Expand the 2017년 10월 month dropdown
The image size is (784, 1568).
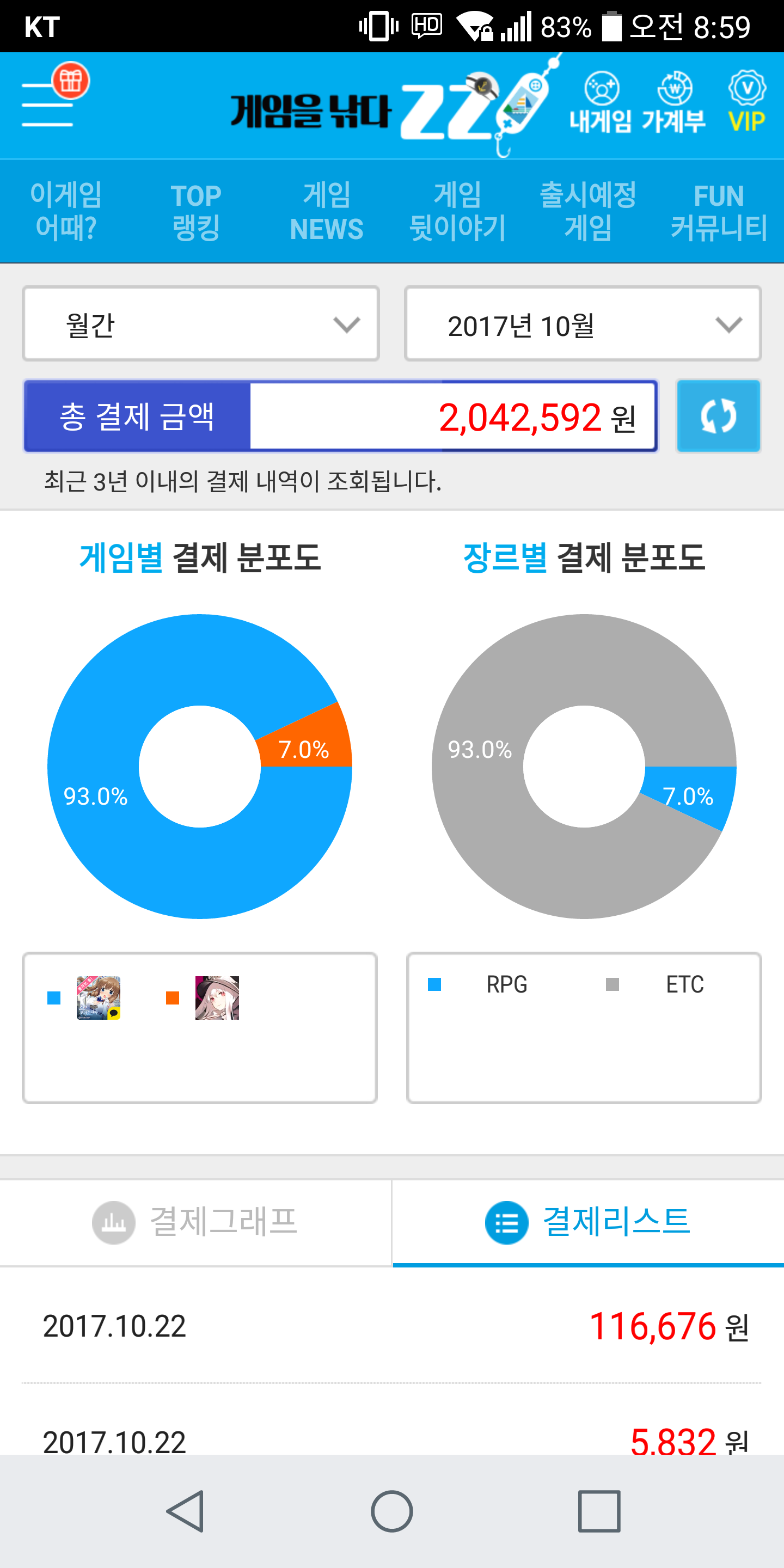coord(583,324)
